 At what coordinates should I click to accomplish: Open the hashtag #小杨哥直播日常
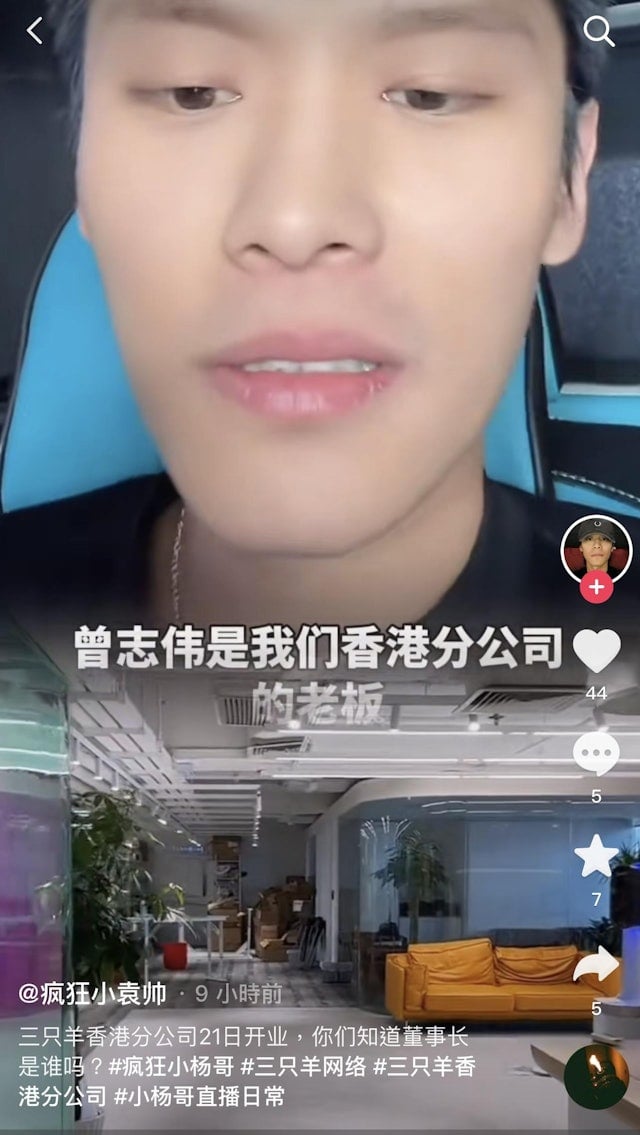click(199, 1096)
